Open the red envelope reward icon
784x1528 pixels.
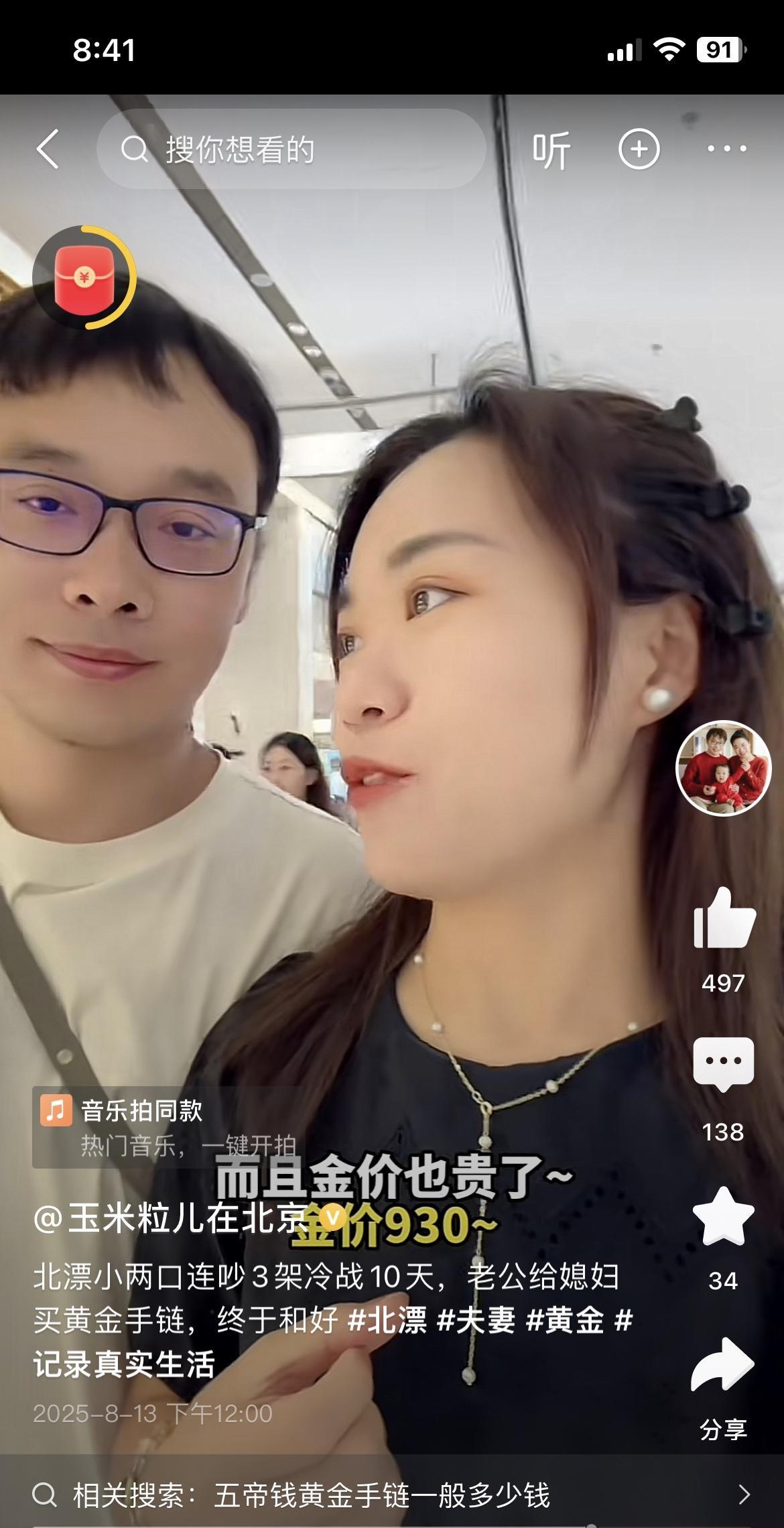click(84, 278)
